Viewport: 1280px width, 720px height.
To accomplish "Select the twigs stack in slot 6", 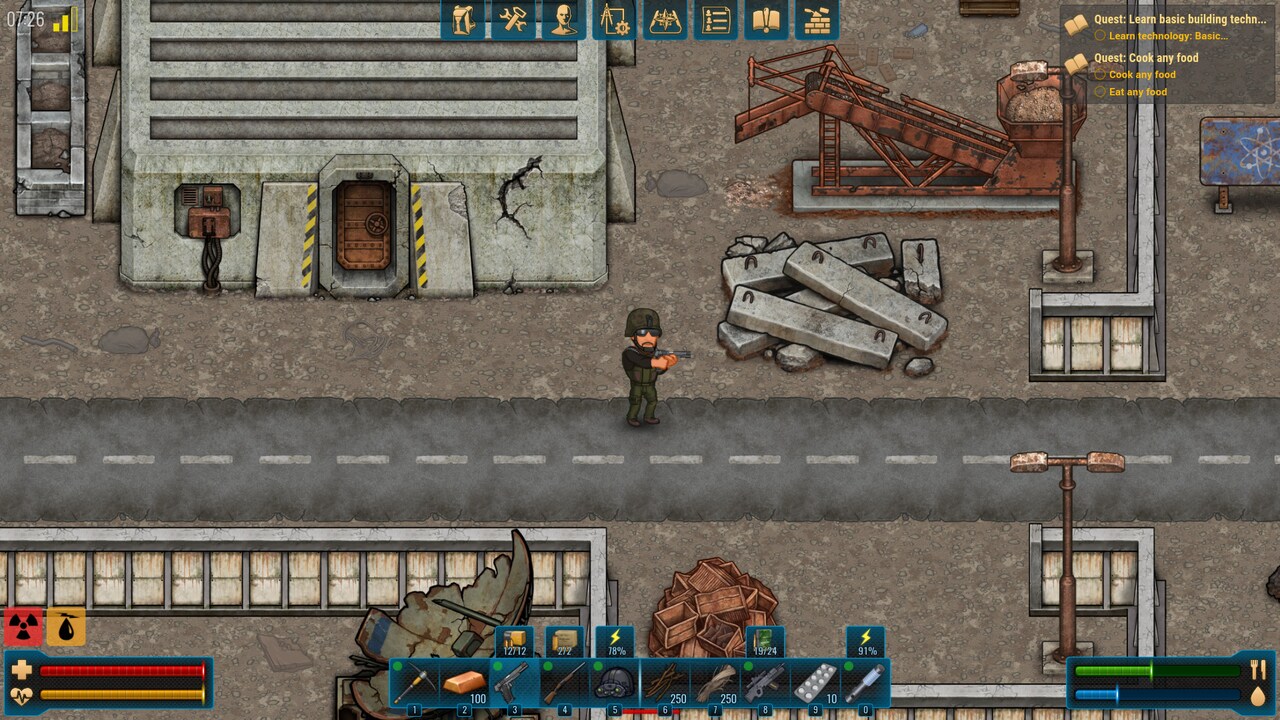I will coord(665,684).
